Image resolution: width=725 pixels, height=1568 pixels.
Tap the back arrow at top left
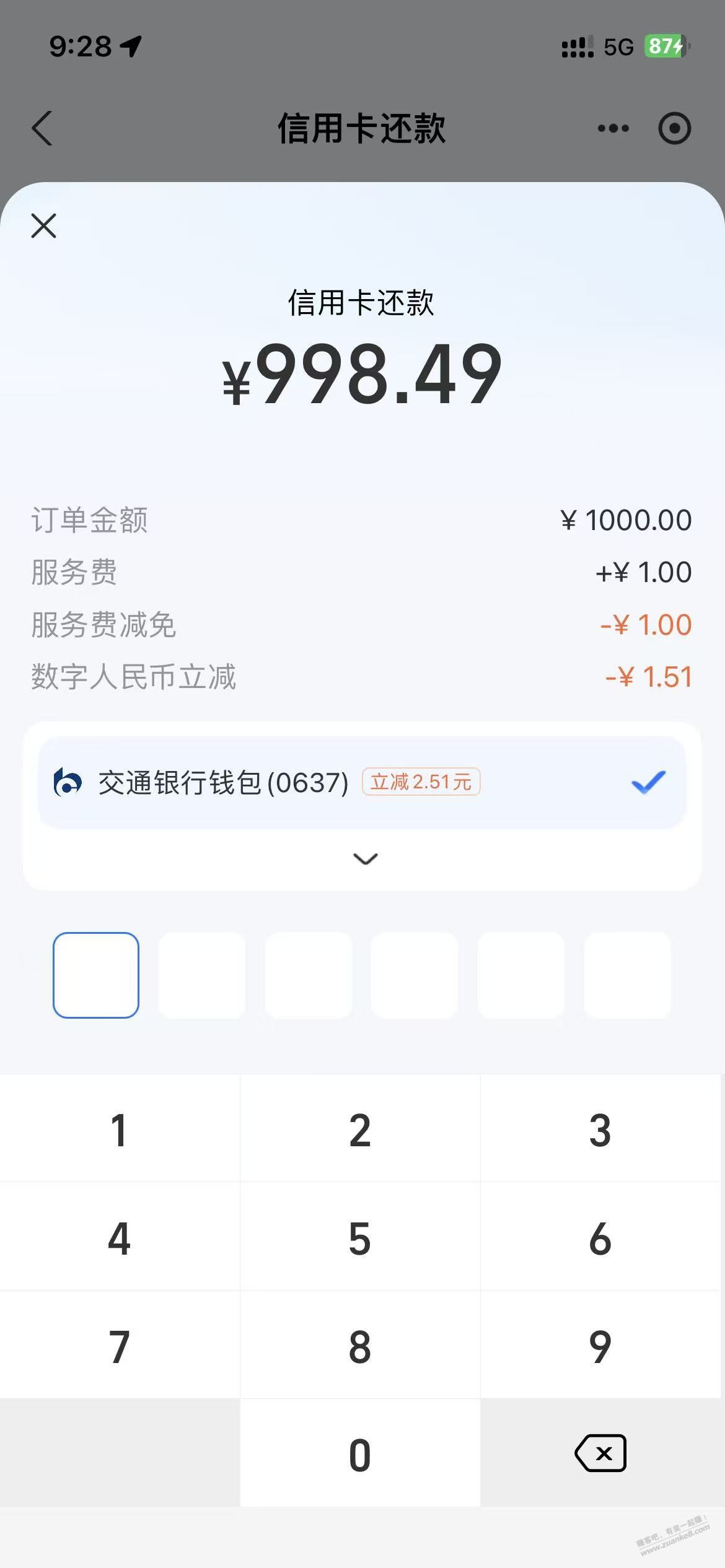(x=41, y=129)
